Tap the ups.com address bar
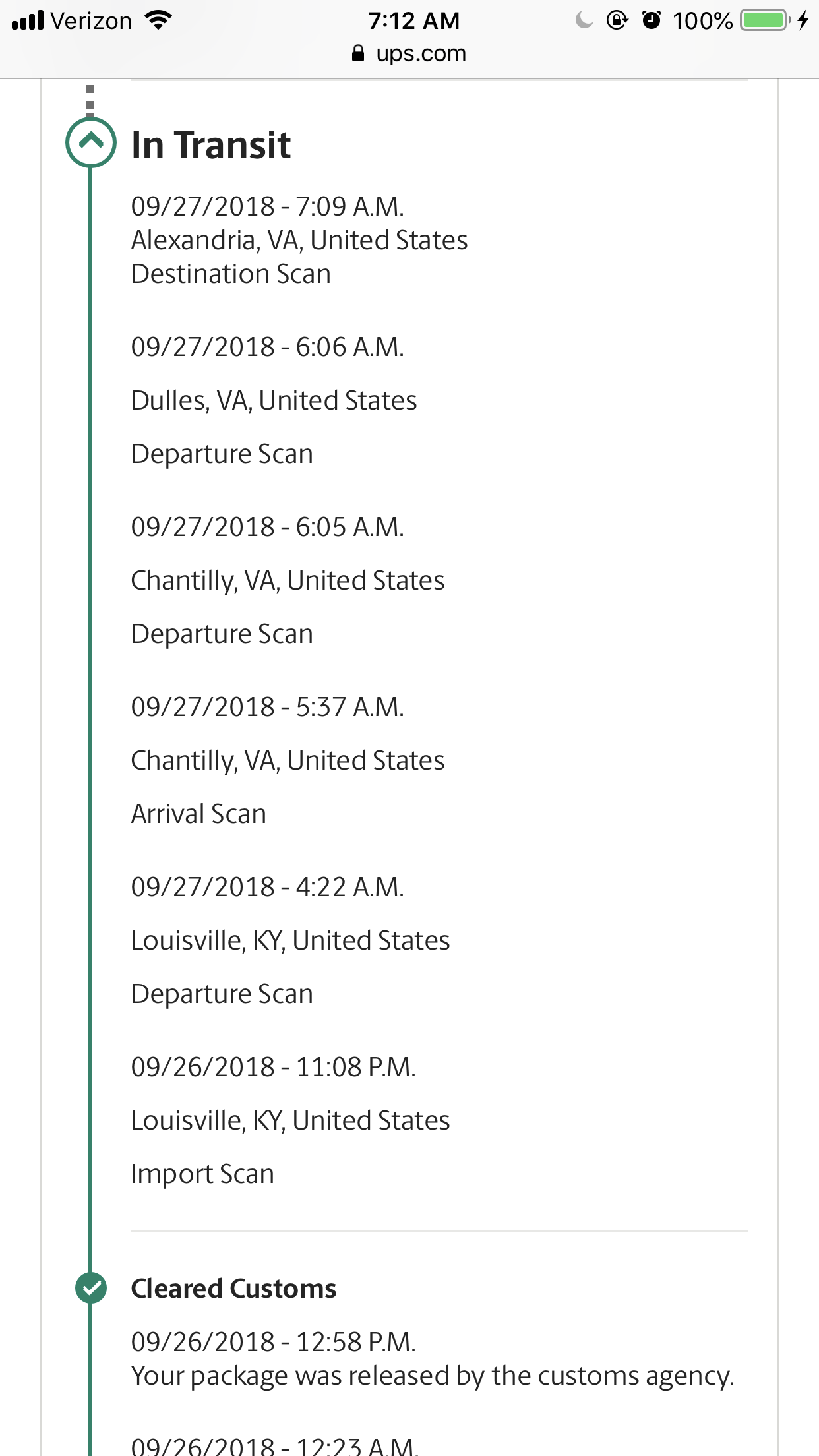The height and width of the screenshot is (1456, 819). [x=409, y=53]
